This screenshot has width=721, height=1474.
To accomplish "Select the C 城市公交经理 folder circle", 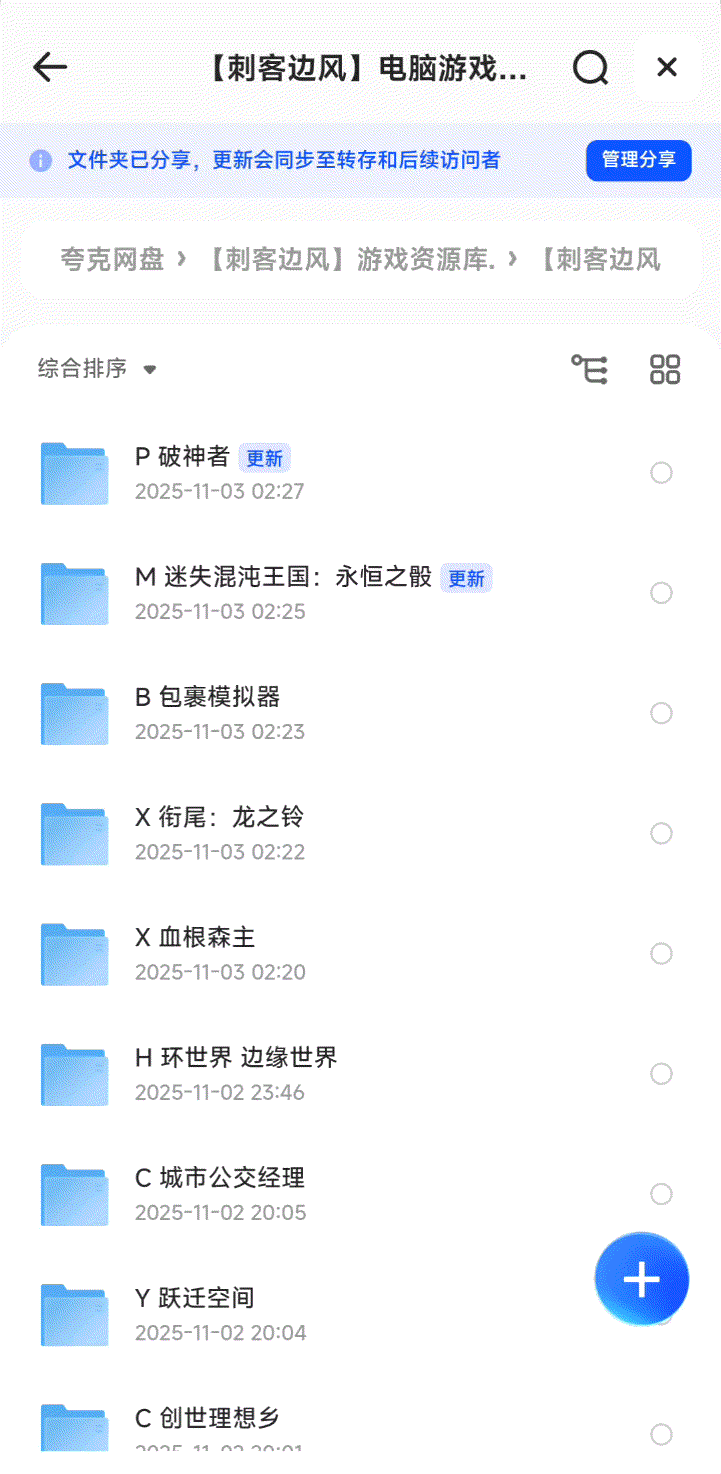I will pyautogui.click(x=661, y=1193).
